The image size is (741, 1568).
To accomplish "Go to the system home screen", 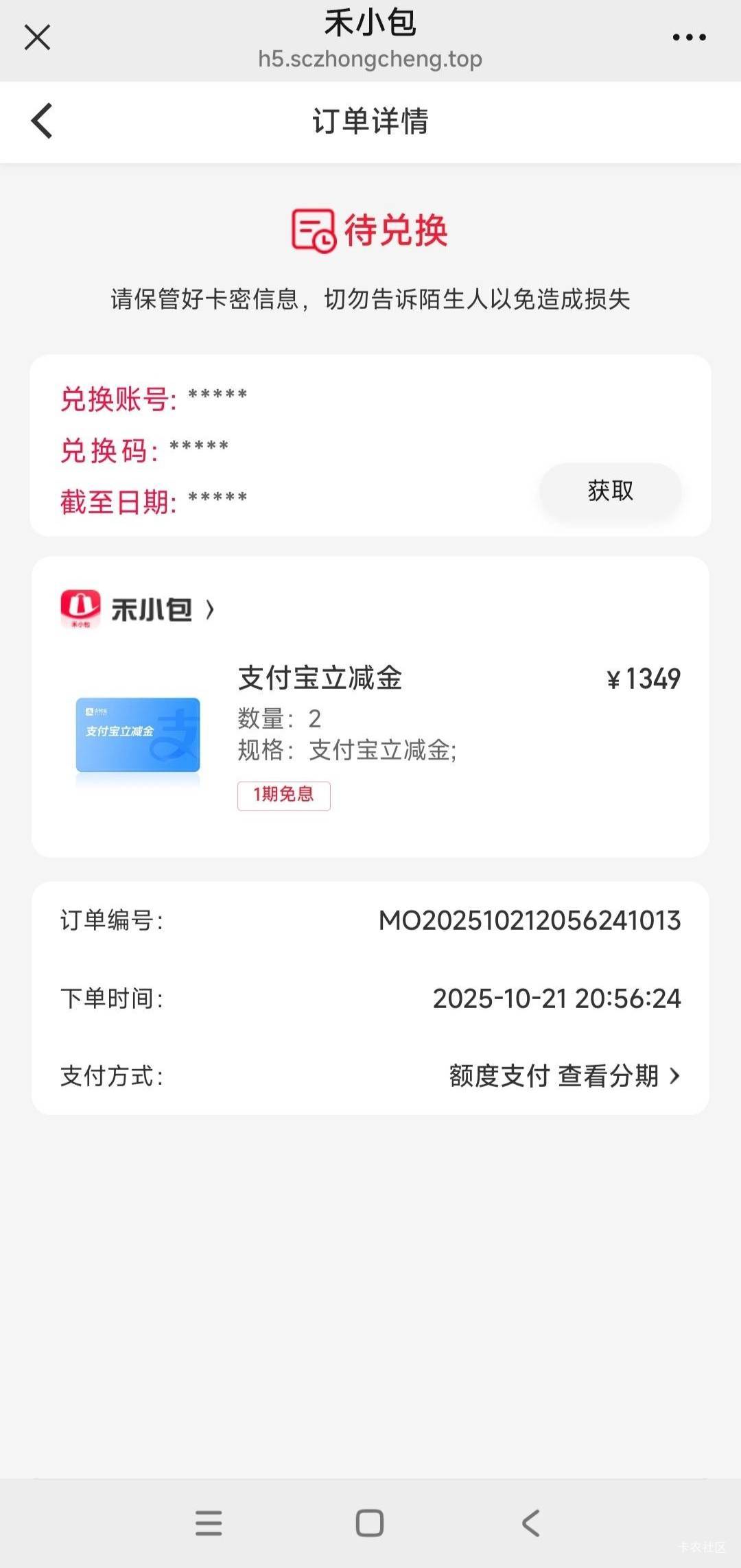I will click(370, 1523).
